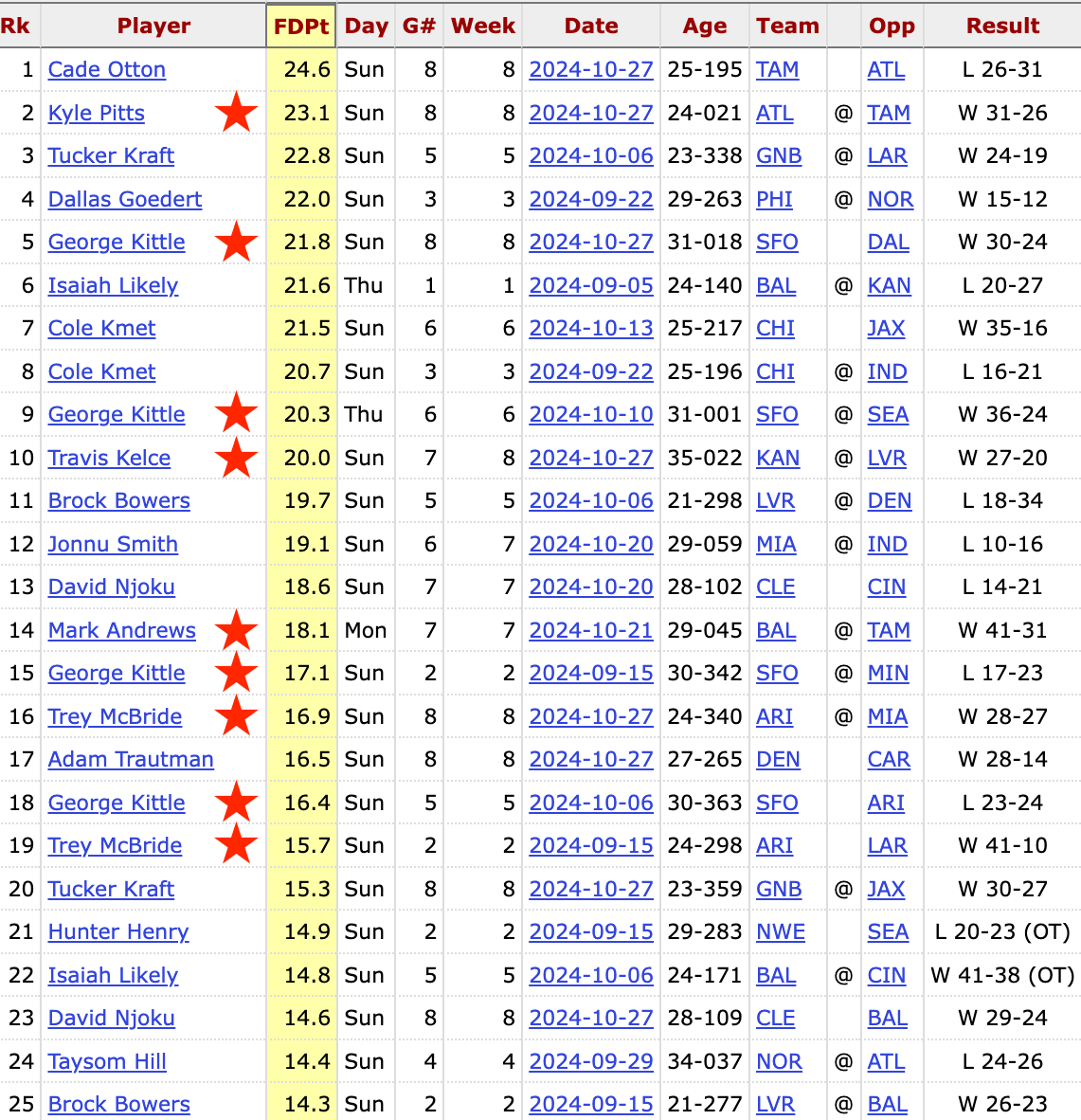Open Jonnu Smith's player page
The width and height of the screenshot is (1081, 1120).
113,545
